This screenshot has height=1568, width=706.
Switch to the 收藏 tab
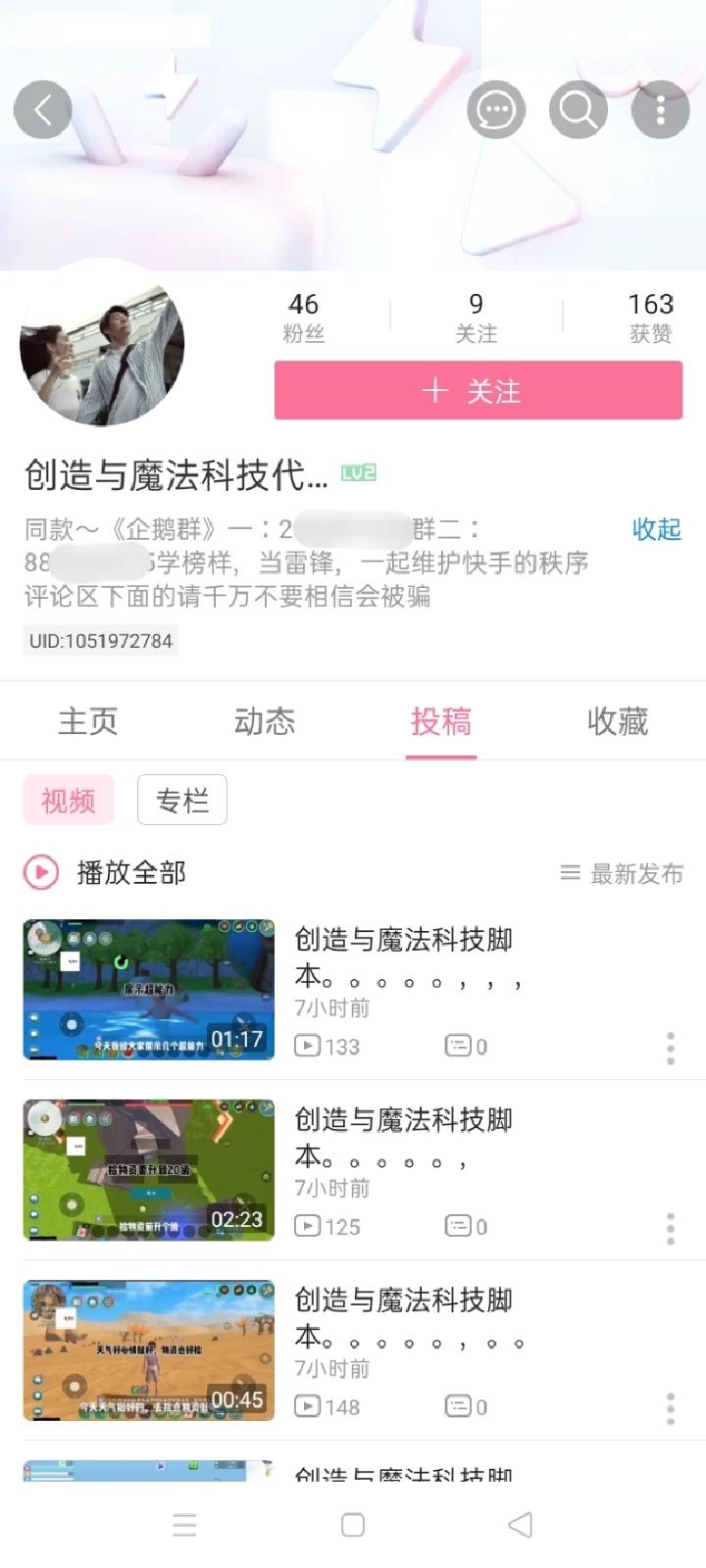pyautogui.click(x=617, y=721)
